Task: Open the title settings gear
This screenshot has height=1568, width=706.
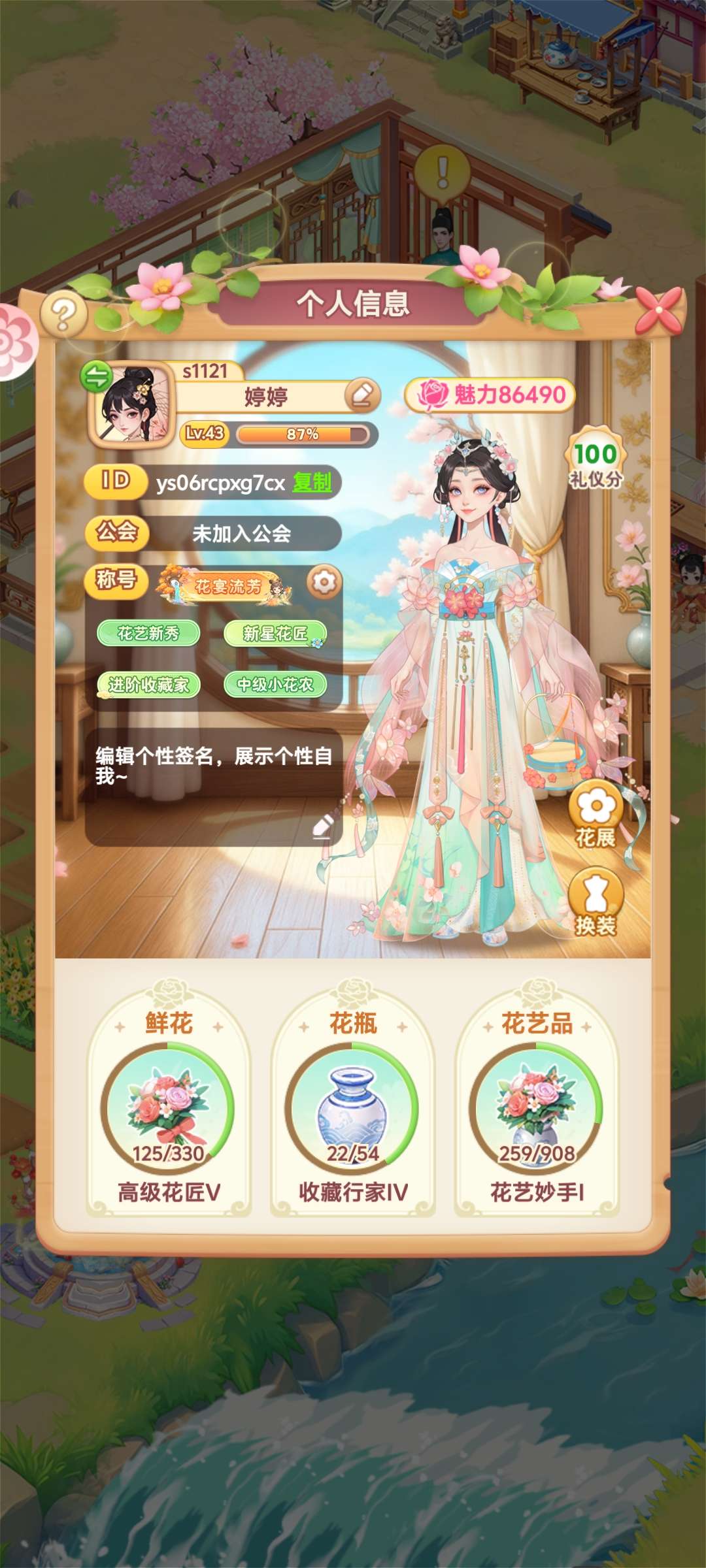Action: pyautogui.click(x=324, y=581)
